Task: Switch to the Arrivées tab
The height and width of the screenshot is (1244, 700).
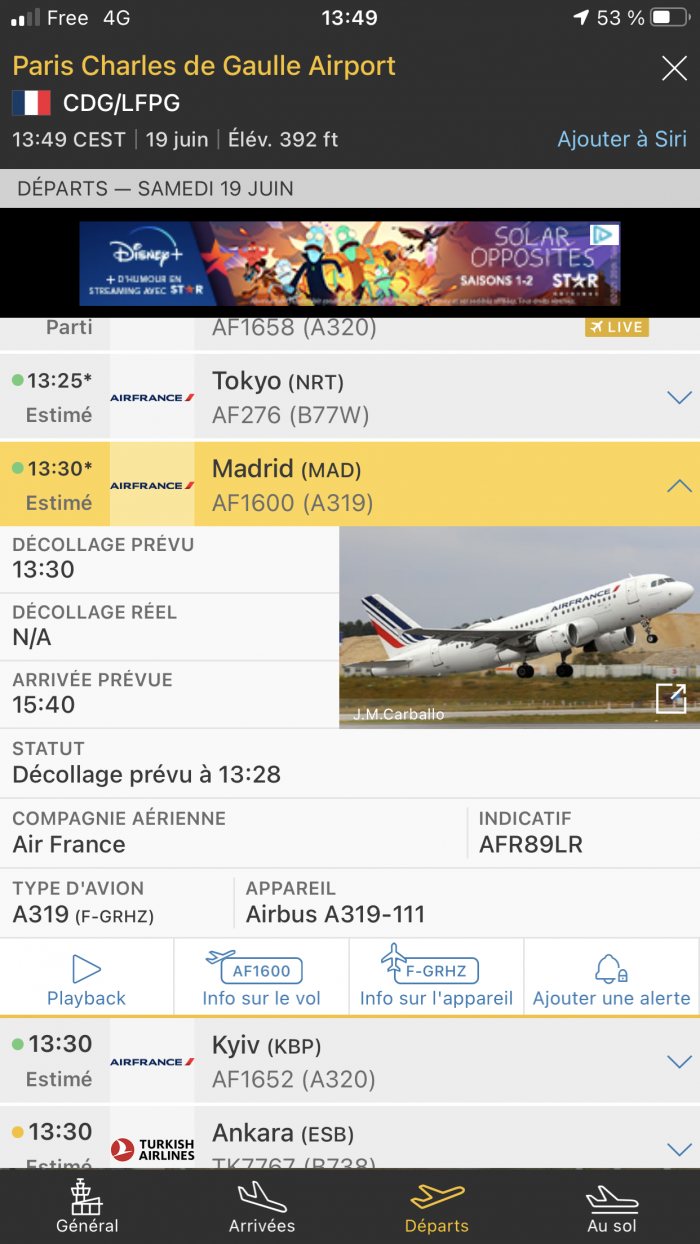Action: pyautogui.click(x=262, y=1206)
